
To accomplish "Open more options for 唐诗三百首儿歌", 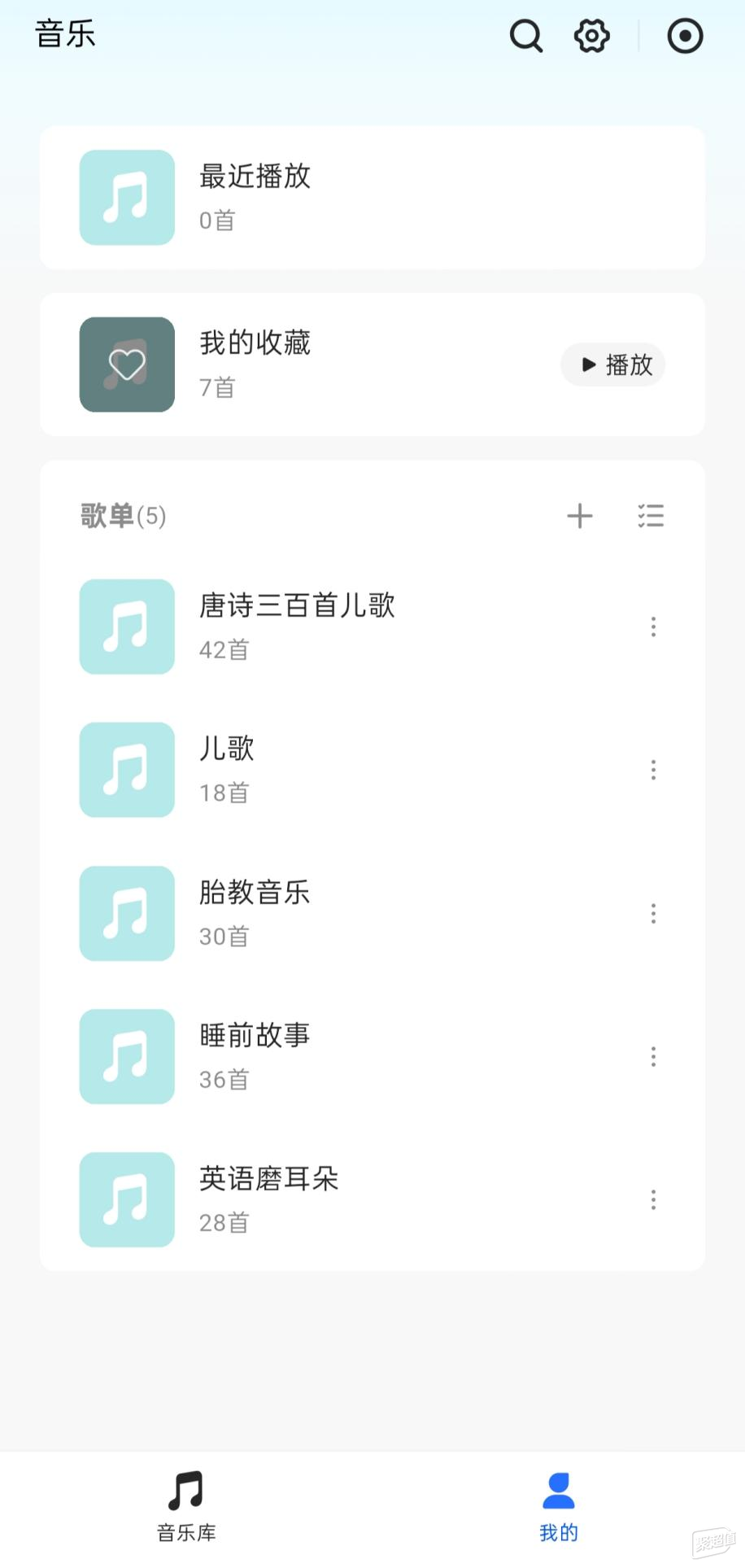I will [x=653, y=627].
